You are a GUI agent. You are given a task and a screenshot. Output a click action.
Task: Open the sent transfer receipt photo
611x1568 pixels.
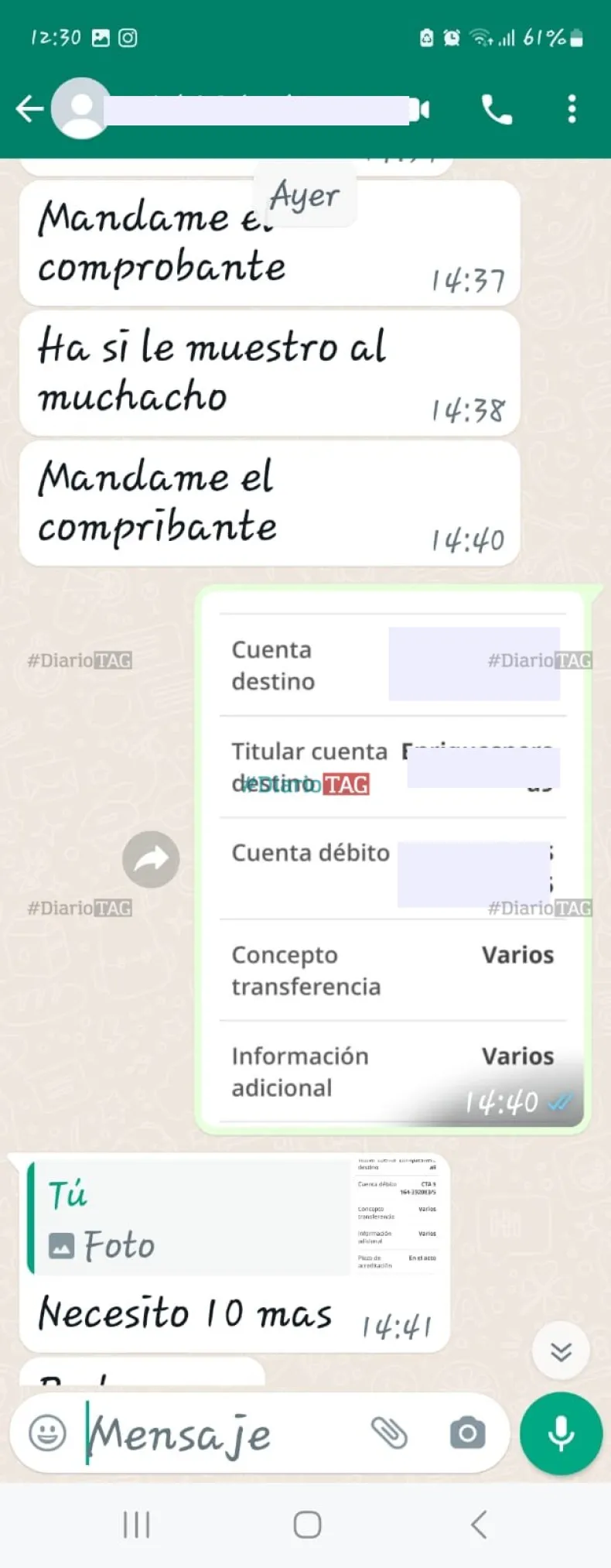point(392,859)
